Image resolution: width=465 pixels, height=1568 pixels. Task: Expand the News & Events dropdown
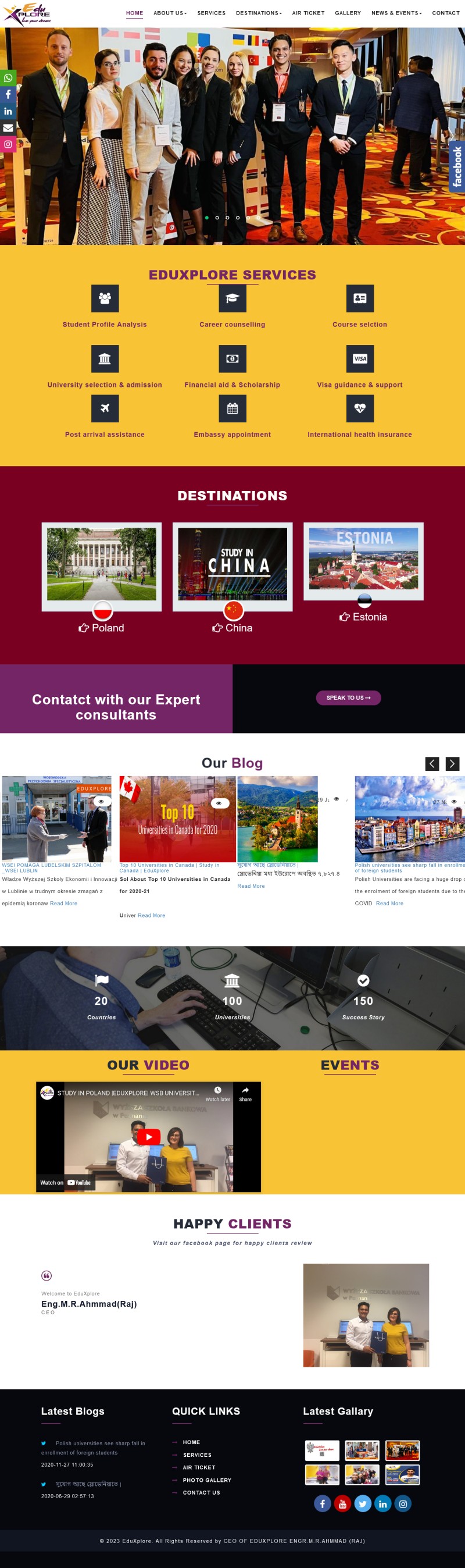pyautogui.click(x=396, y=13)
